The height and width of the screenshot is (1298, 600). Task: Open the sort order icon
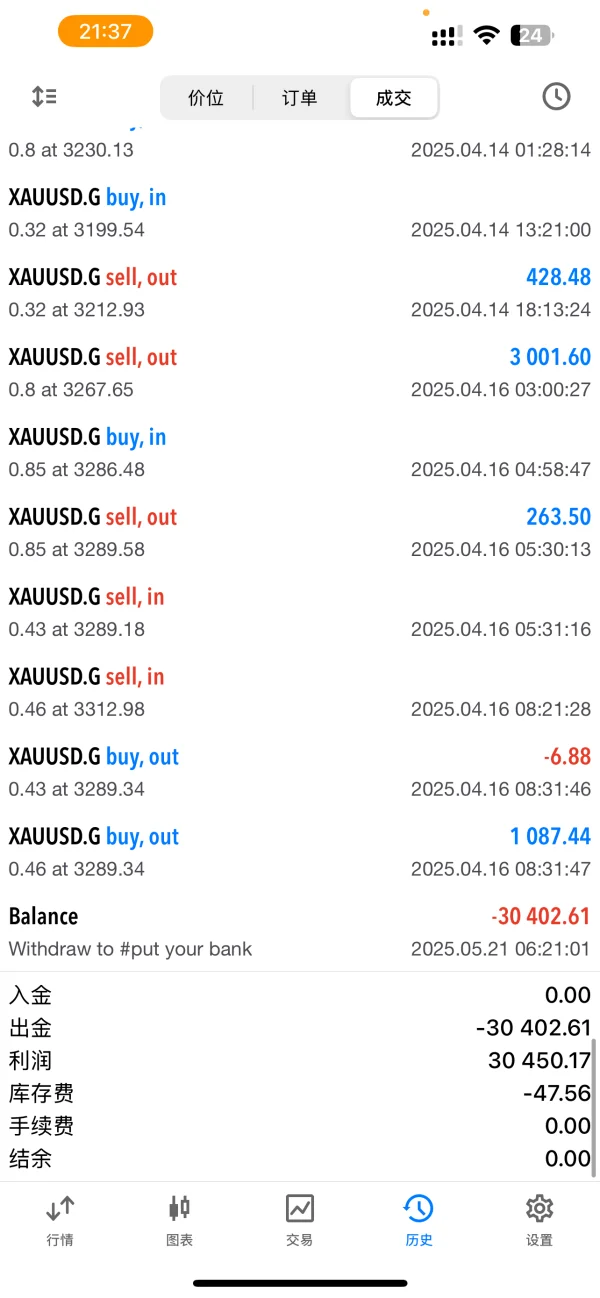tap(44, 97)
